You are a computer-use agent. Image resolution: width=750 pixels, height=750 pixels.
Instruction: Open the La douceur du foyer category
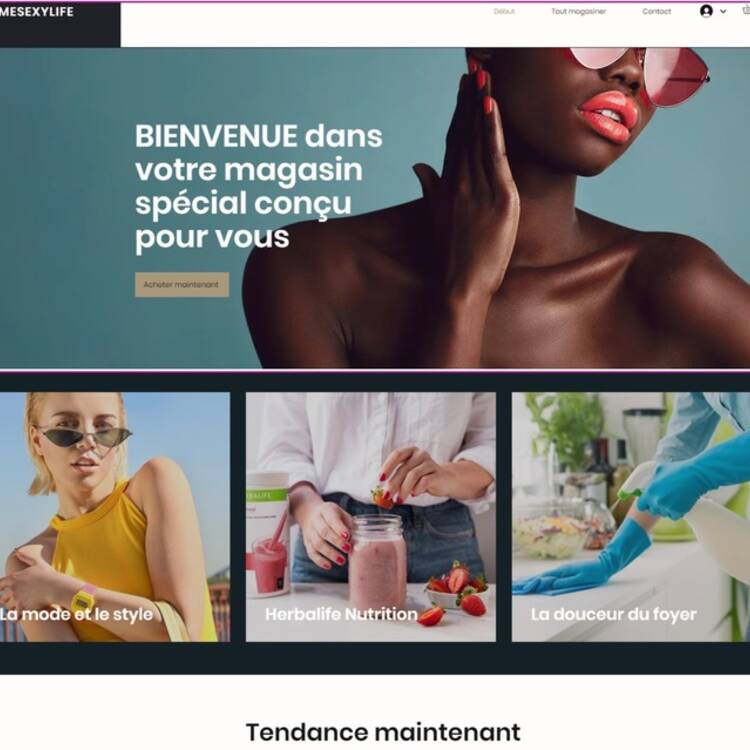630,516
